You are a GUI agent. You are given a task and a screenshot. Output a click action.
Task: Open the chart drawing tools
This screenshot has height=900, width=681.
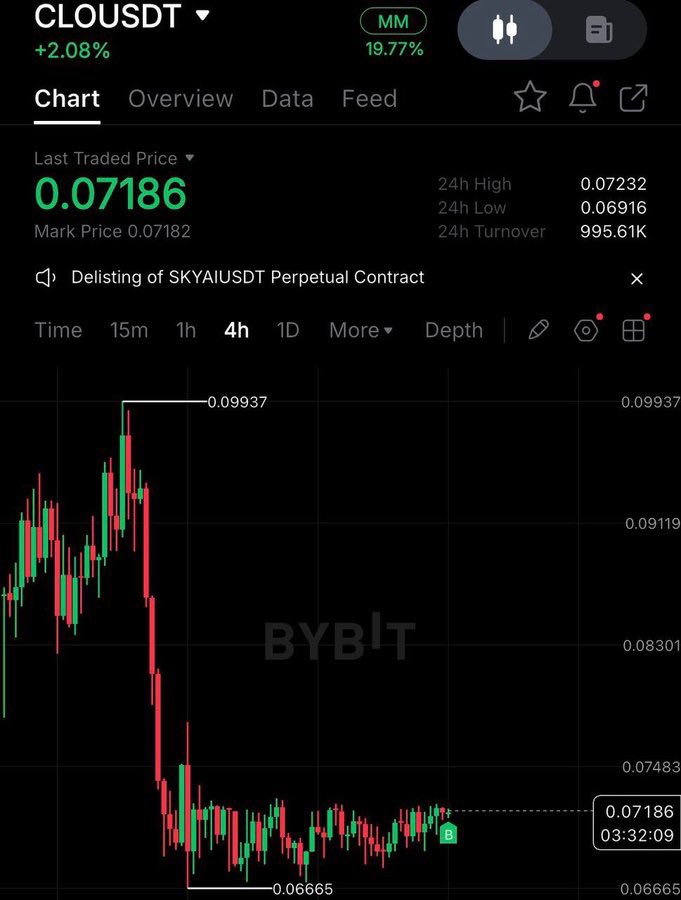click(x=539, y=330)
